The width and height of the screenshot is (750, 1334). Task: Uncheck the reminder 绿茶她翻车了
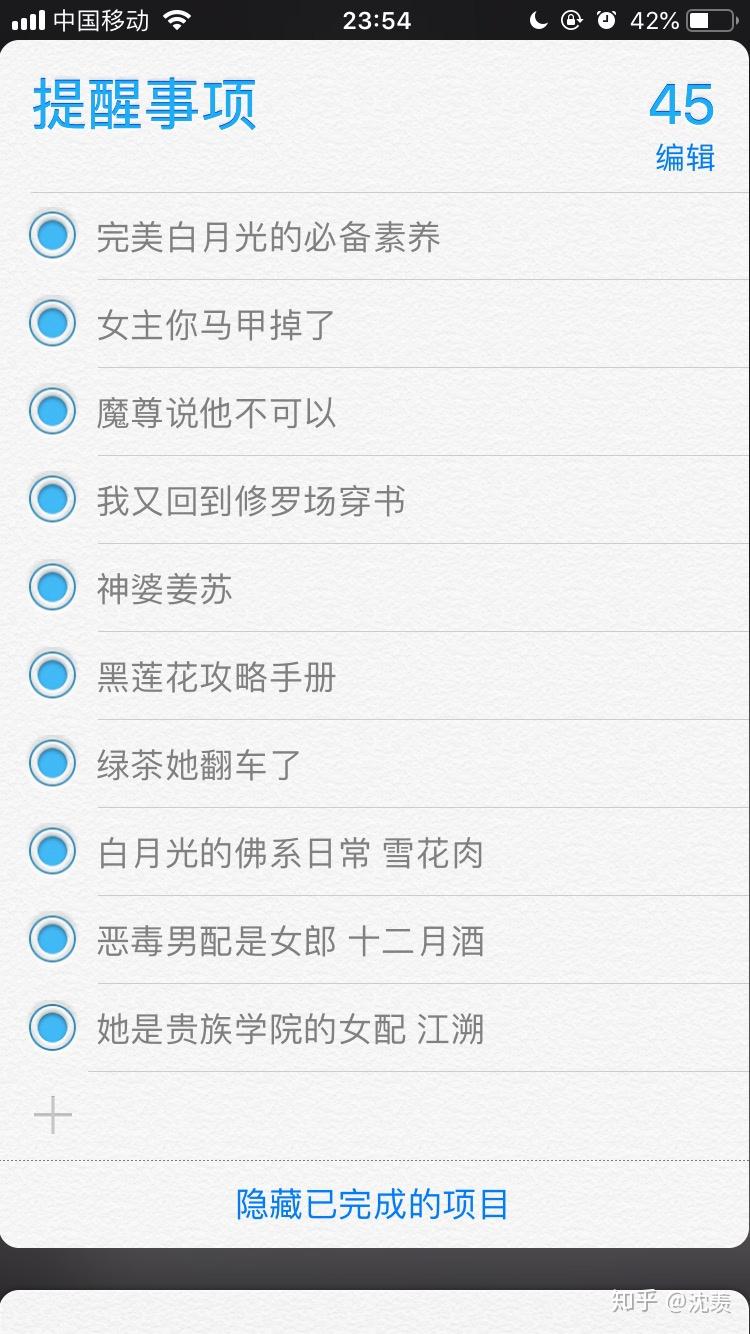[52, 764]
